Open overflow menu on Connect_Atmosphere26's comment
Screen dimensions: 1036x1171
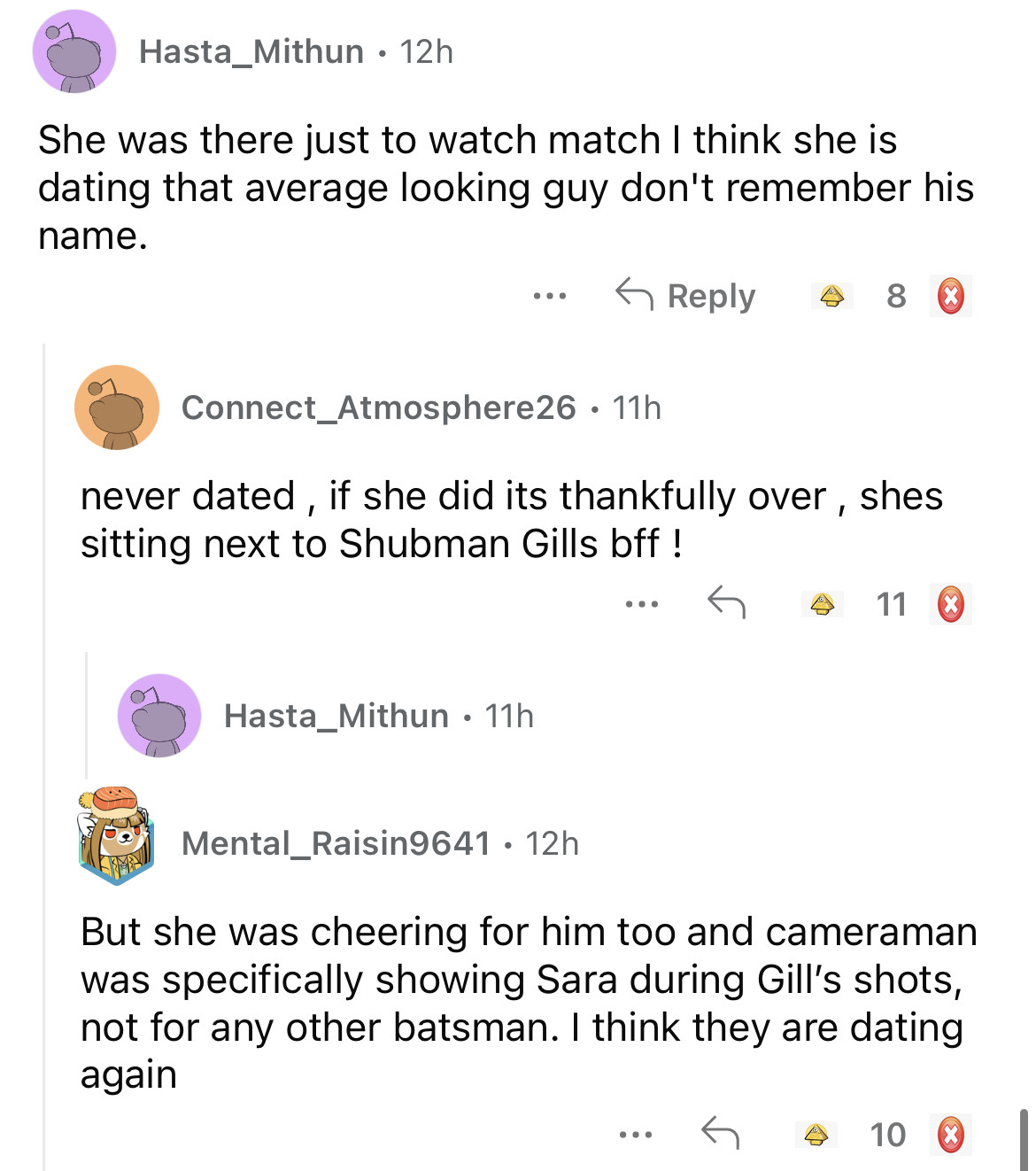641,604
